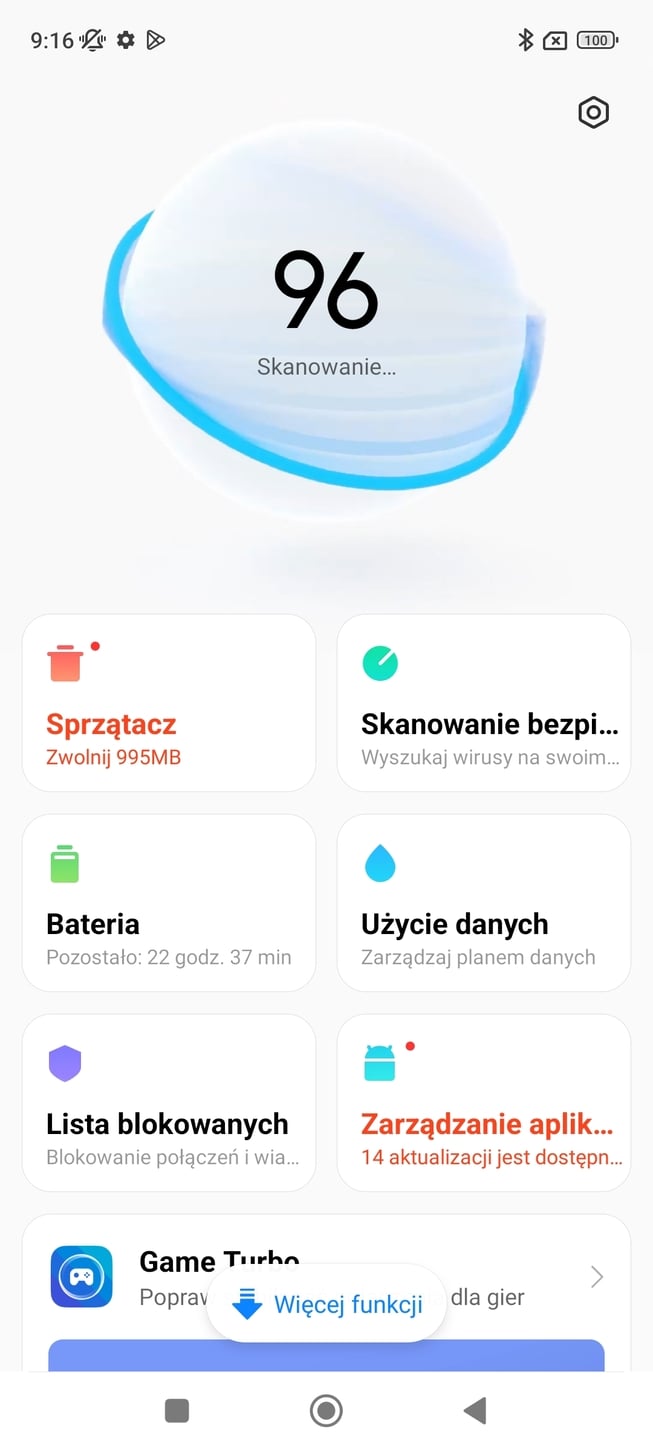Tap the scanning score orb showing 96
The height and width of the screenshot is (1450, 653).
coord(326,310)
